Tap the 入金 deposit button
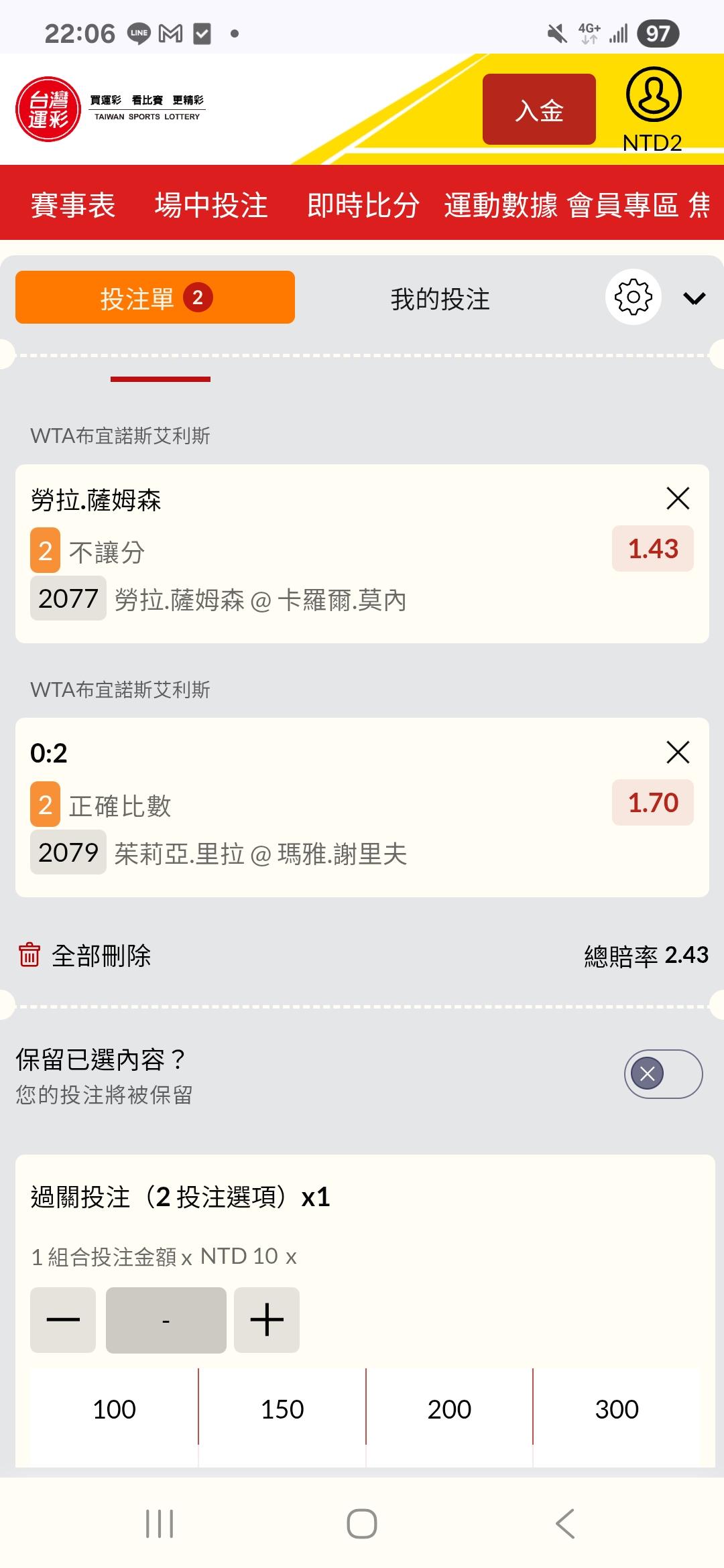724x1568 pixels. 539,109
